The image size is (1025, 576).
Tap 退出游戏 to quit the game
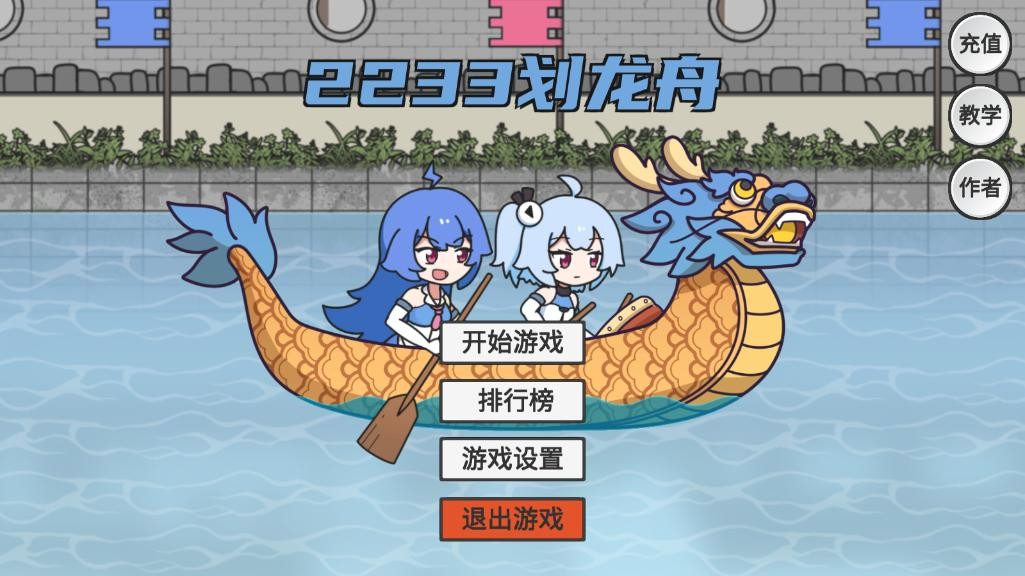pyautogui.click(x=512, y=518)
